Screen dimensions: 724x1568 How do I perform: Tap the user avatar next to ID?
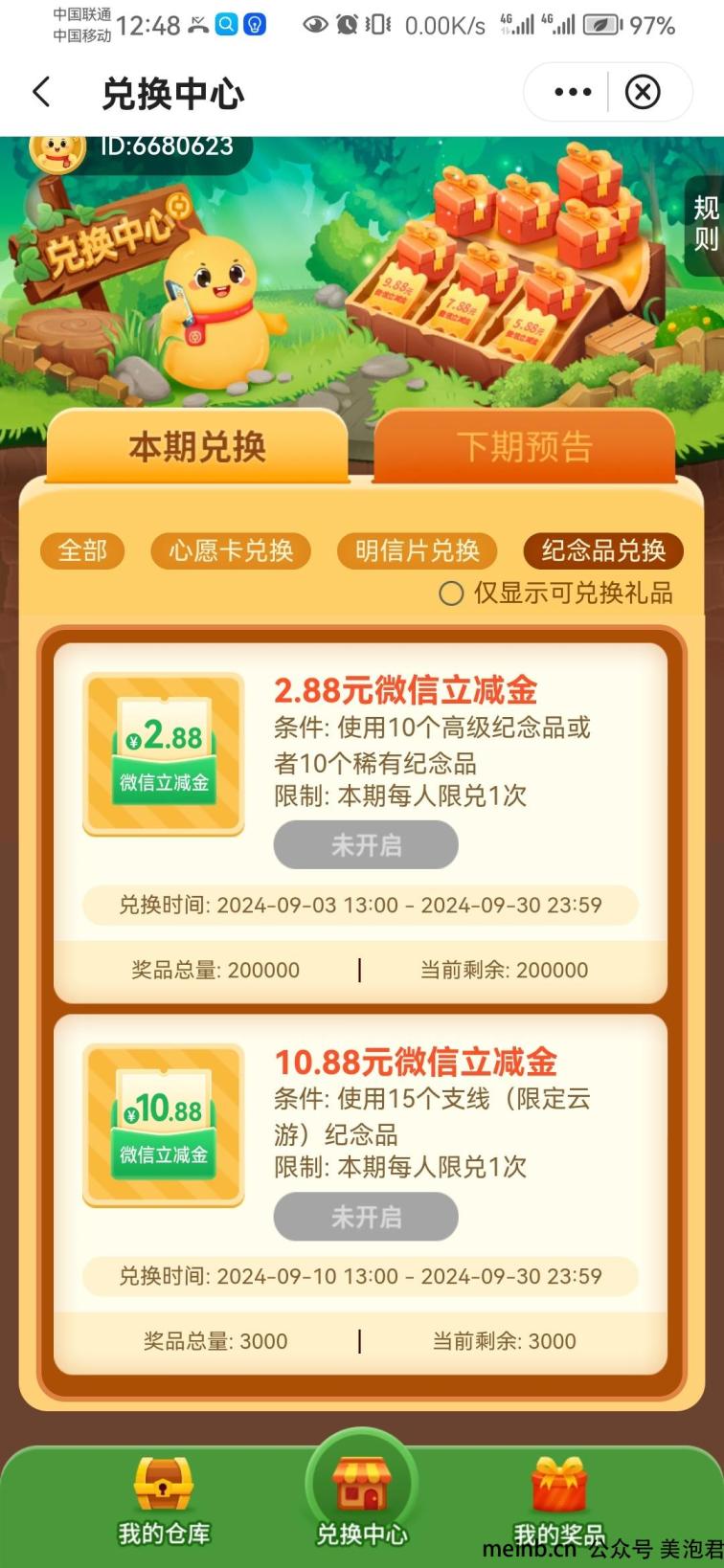point(56,151)
